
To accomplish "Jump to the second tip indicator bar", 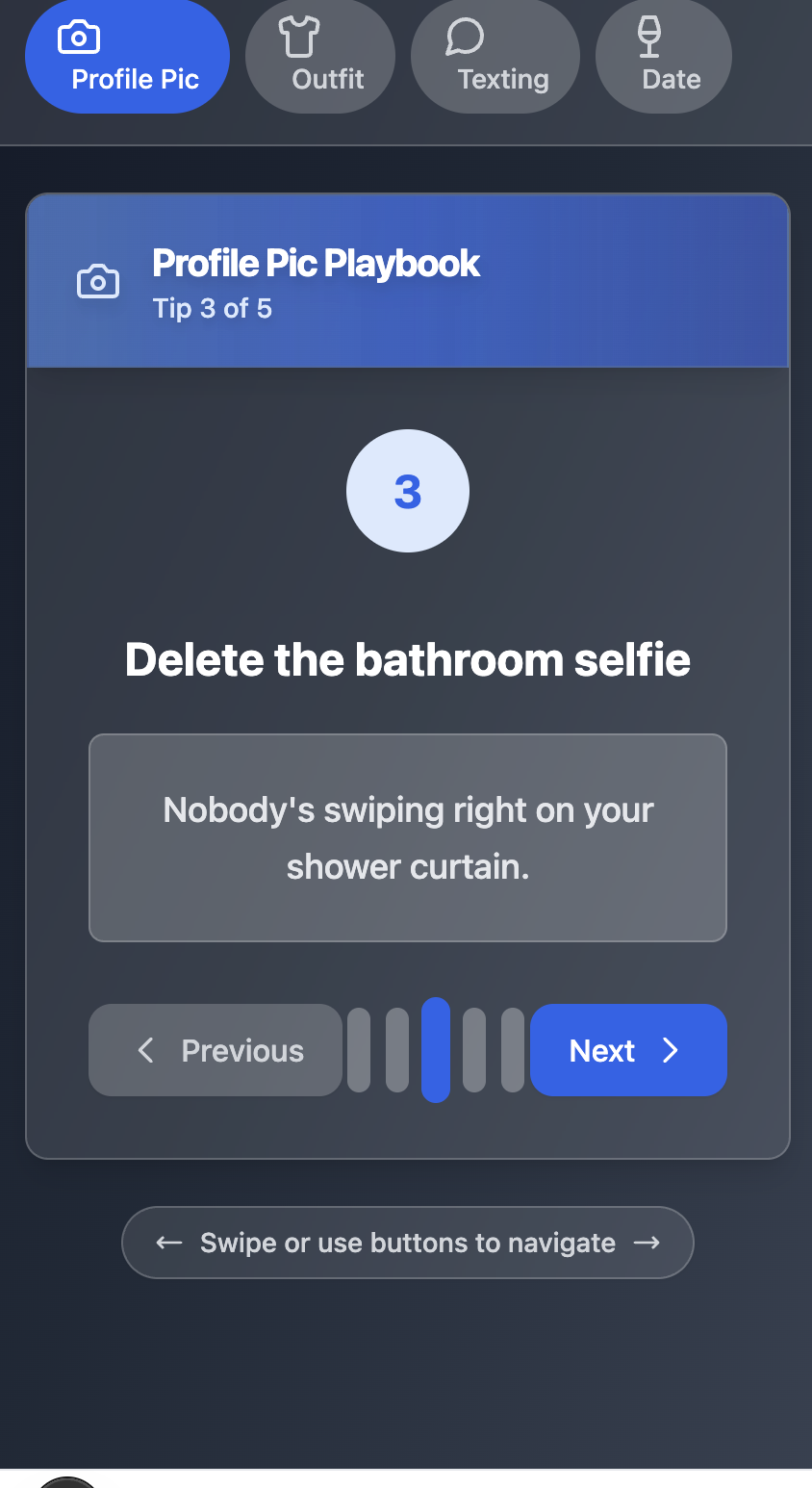I will click(x=397, y=1050).
